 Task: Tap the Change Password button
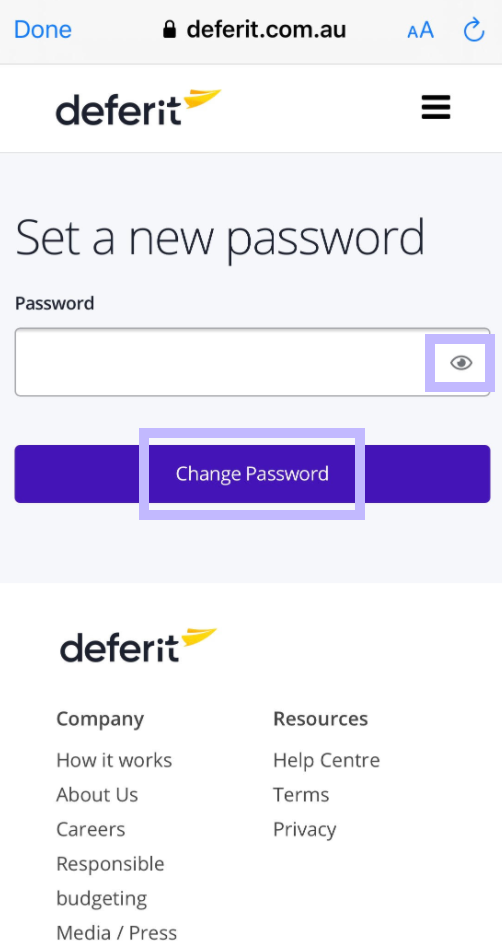253,474
